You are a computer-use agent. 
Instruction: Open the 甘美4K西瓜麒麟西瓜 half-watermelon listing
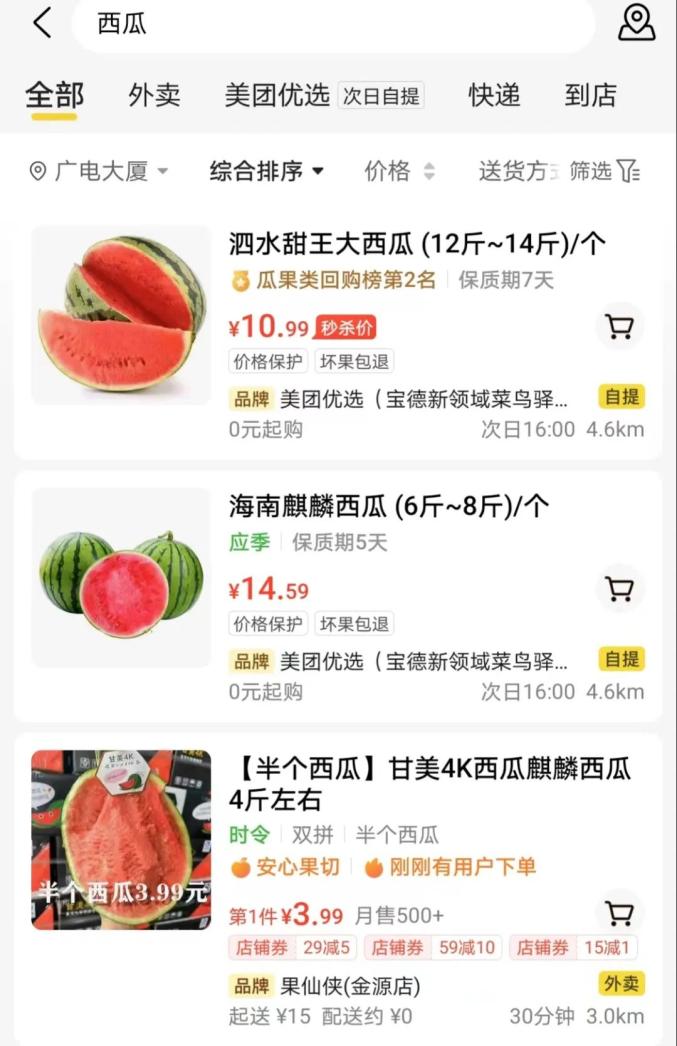point(430,784)
